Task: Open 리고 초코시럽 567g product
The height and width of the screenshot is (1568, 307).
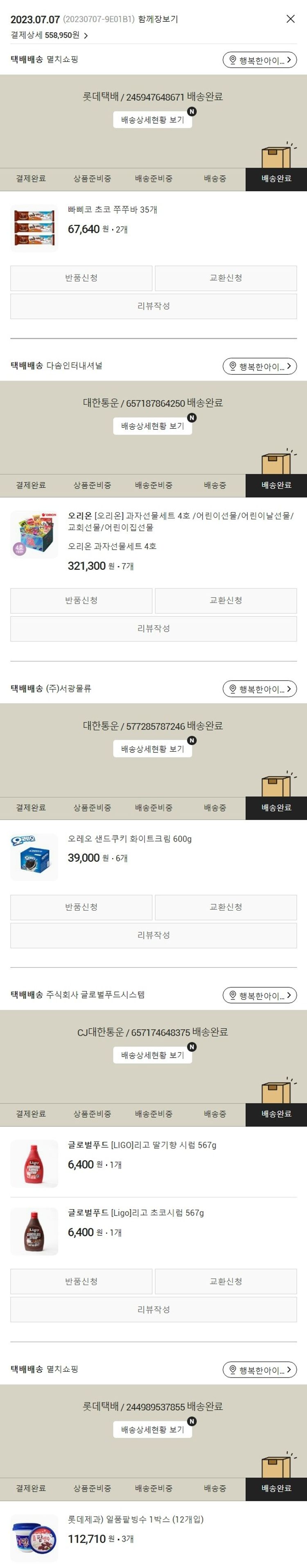Action: click(135, 1212)
